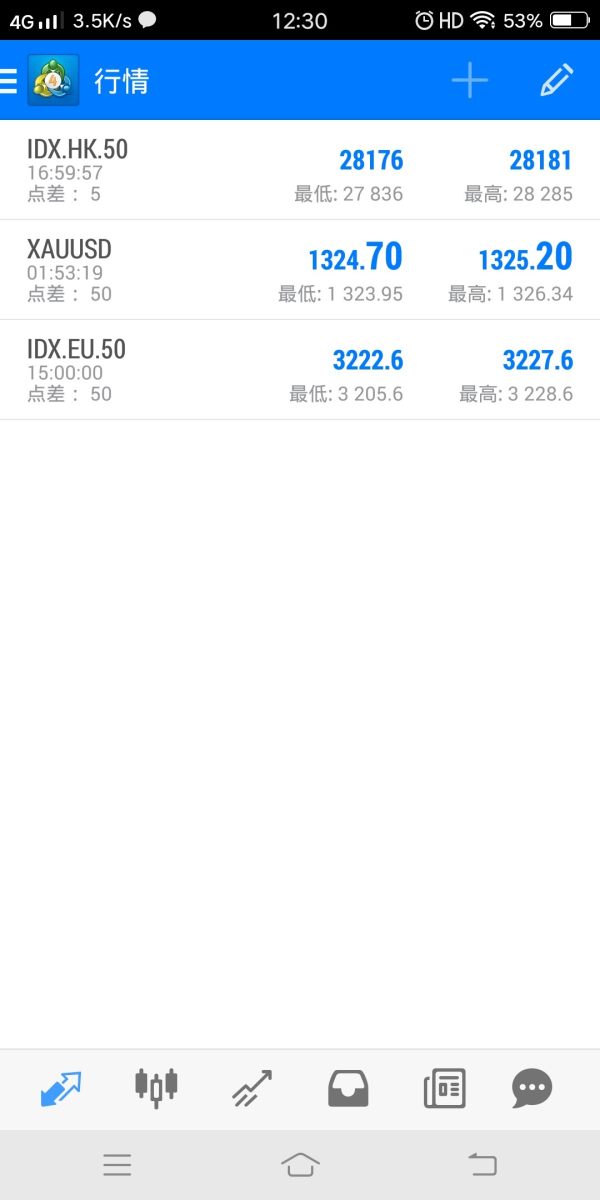Viewport: 600px width, 1200px height.
Task: Switch to the candlestick chart tab
Action: [x=156, y=1088]
